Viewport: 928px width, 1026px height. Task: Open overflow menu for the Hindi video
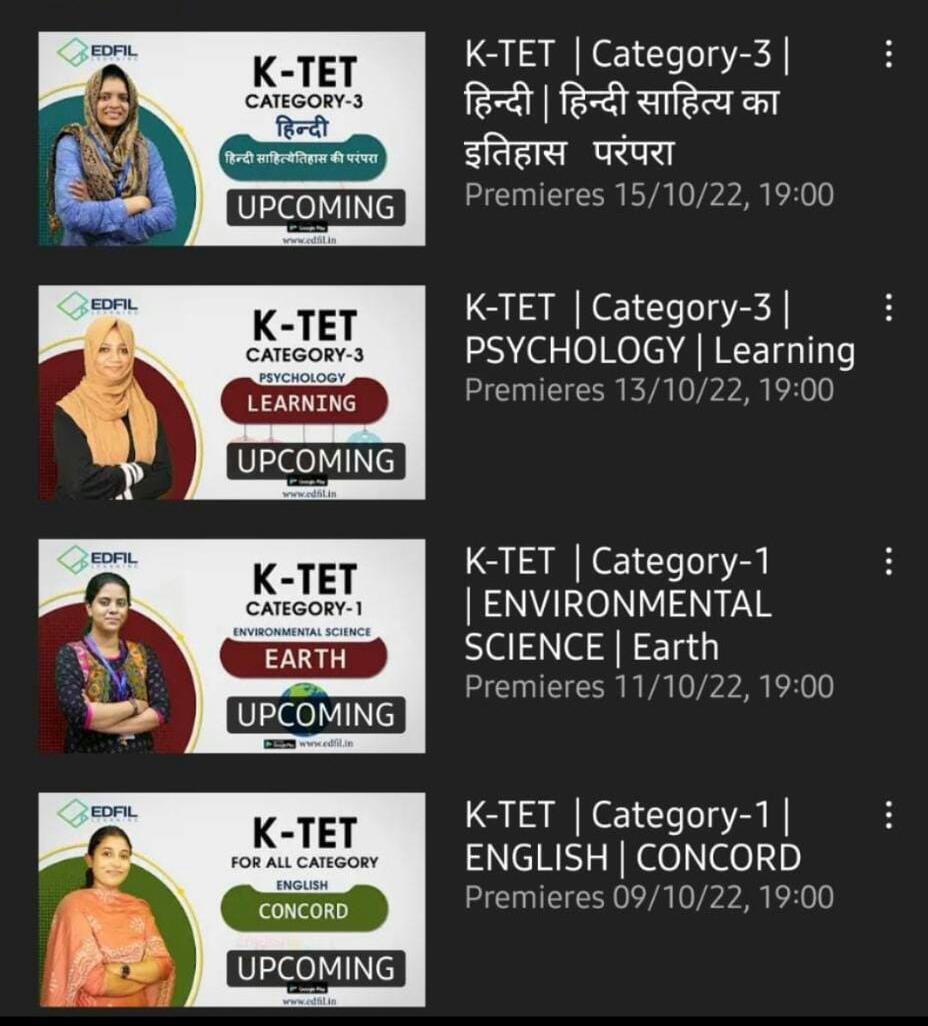coord(888,55)
